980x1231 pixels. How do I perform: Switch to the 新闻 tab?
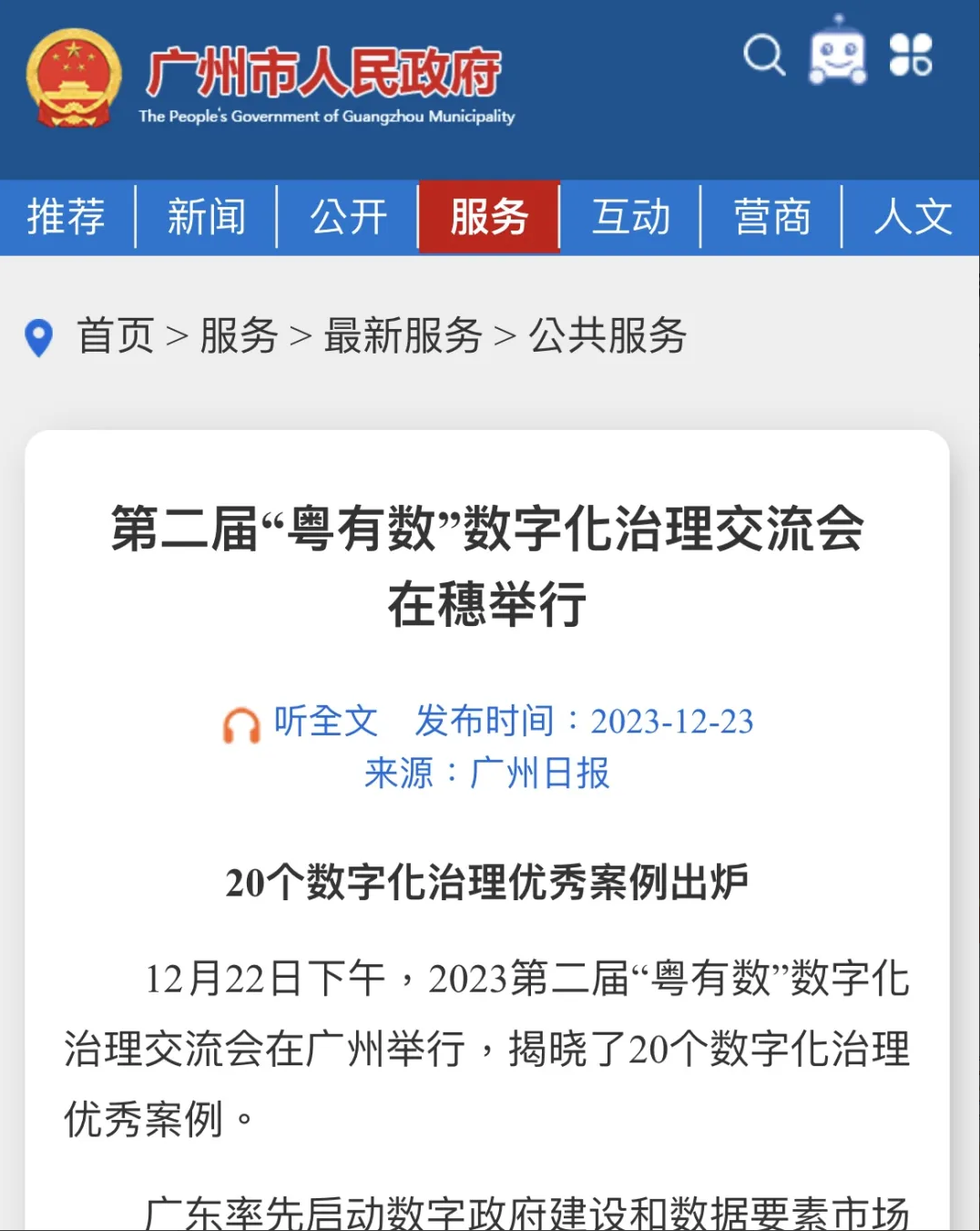tap(207, 217)
